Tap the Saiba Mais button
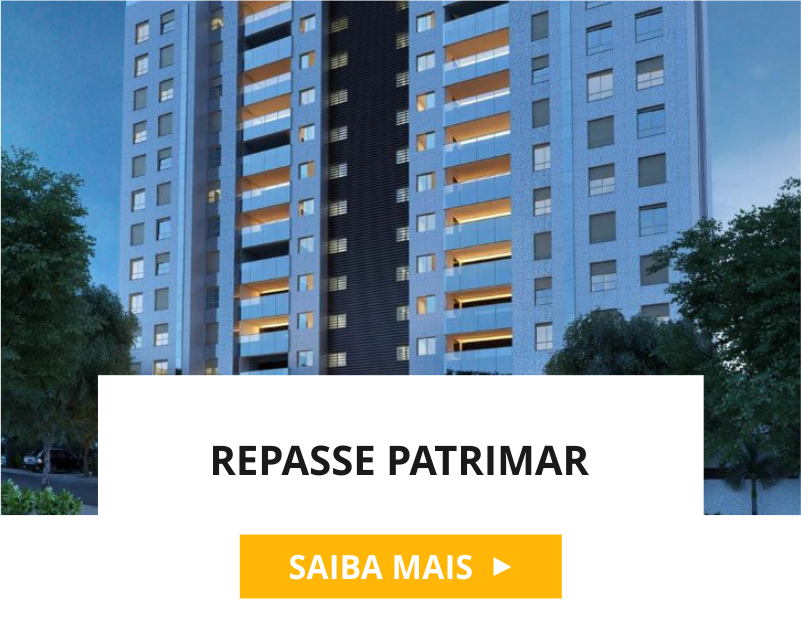801x635 pixels. pyautogui.click(x=400, y=567)
